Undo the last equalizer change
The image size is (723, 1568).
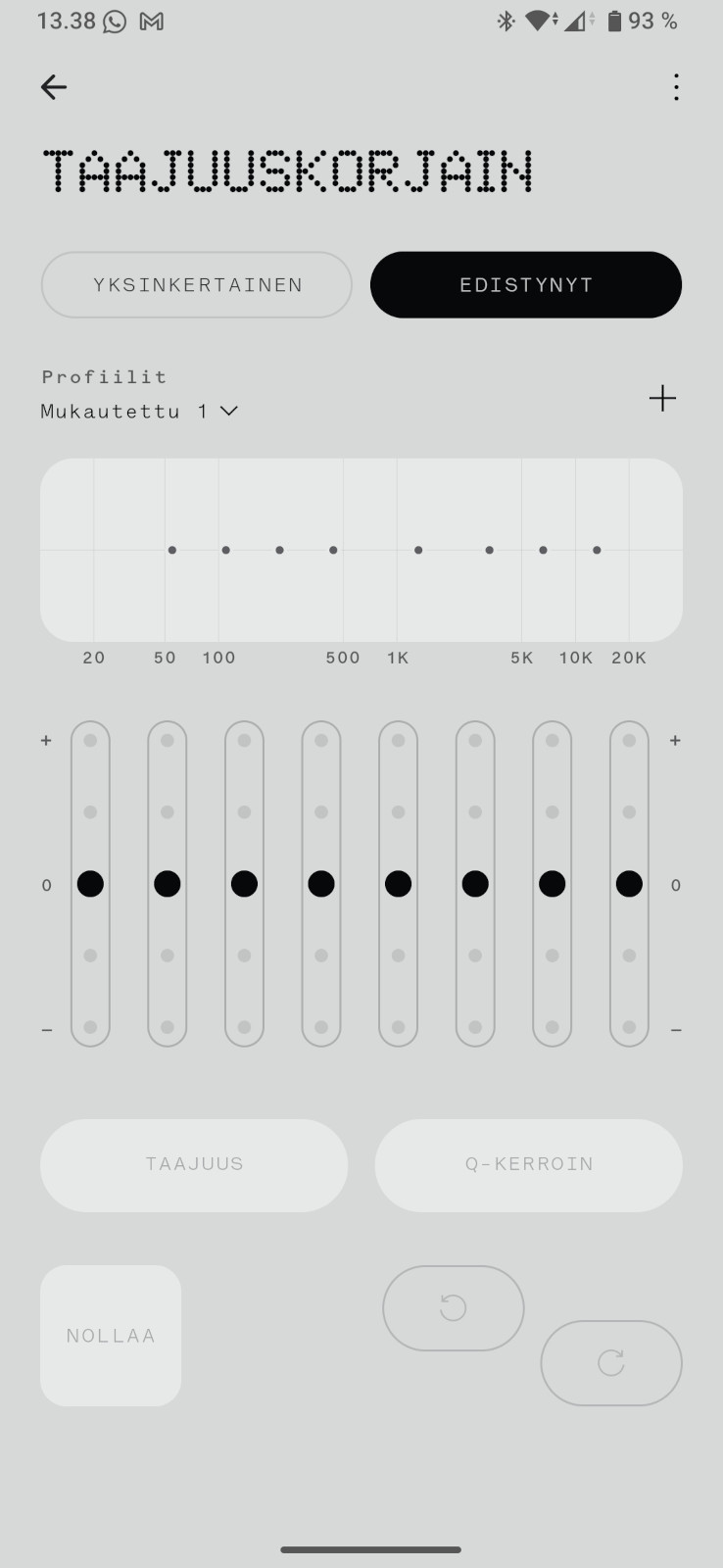[x=453, y=1307]
